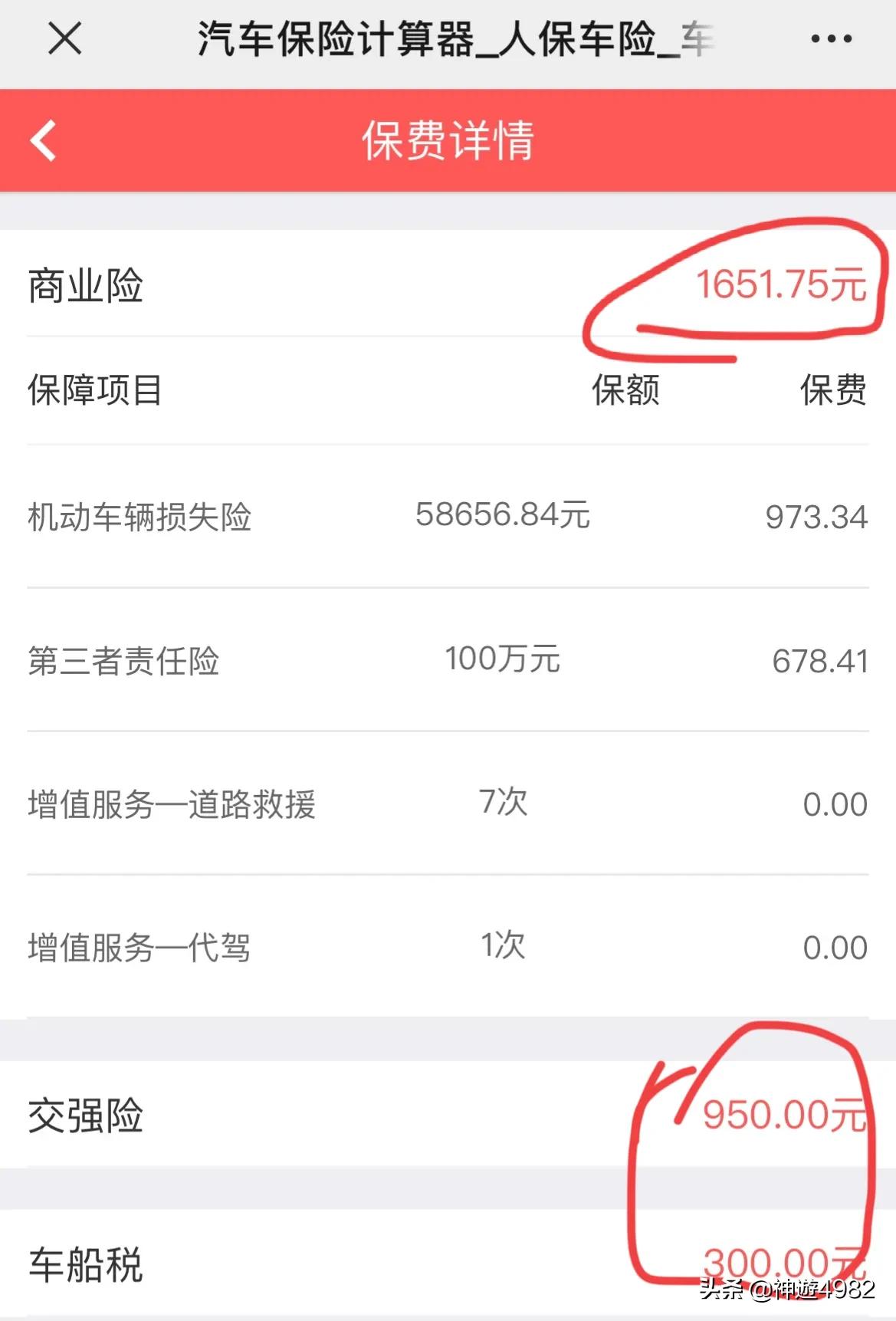The width and height of the screenshot is (896, 1321).
Task: Open the three-dot overflow menu
Action: point(831,39)
